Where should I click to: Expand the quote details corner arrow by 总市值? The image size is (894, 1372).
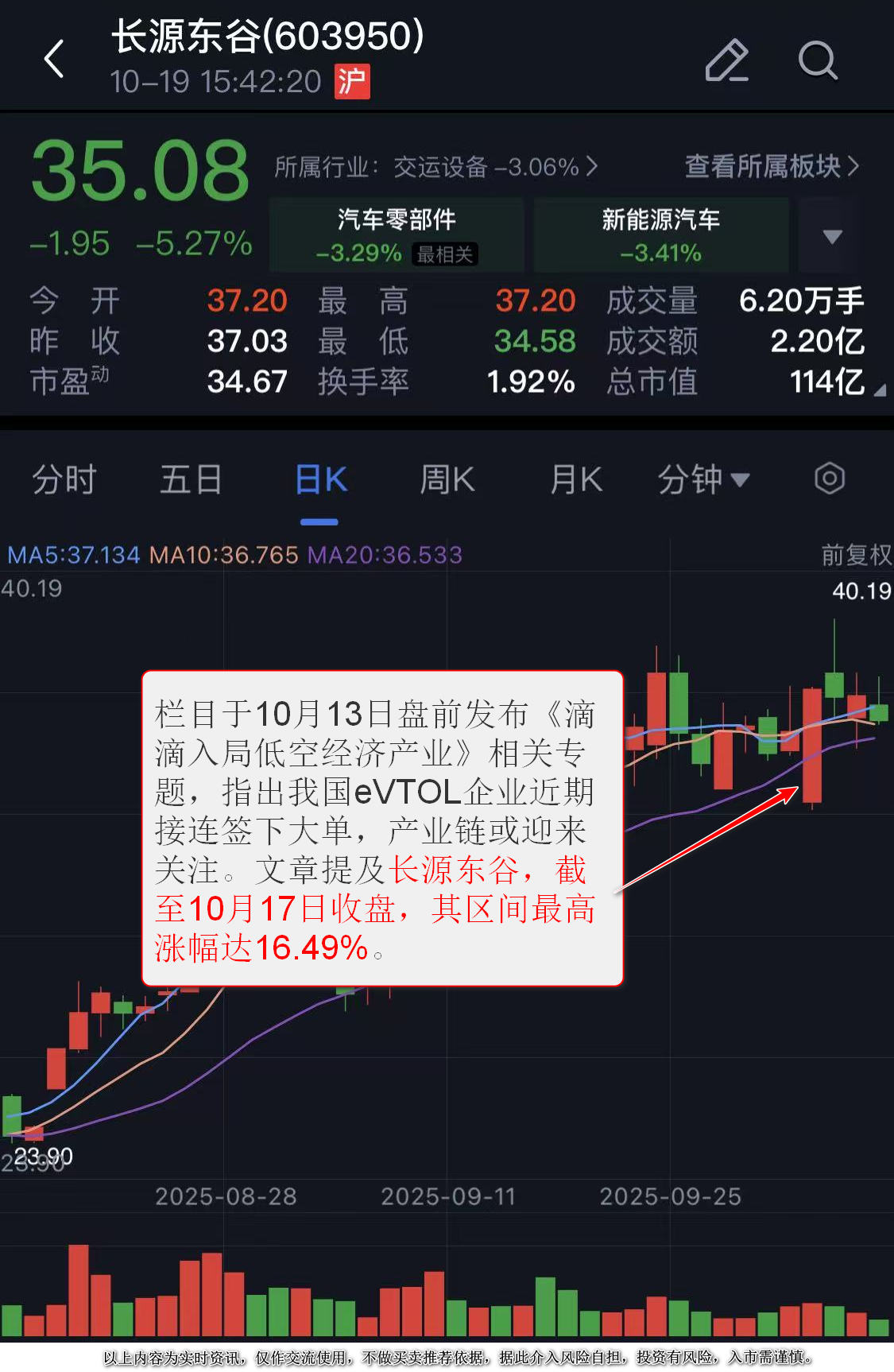point(880,390)
